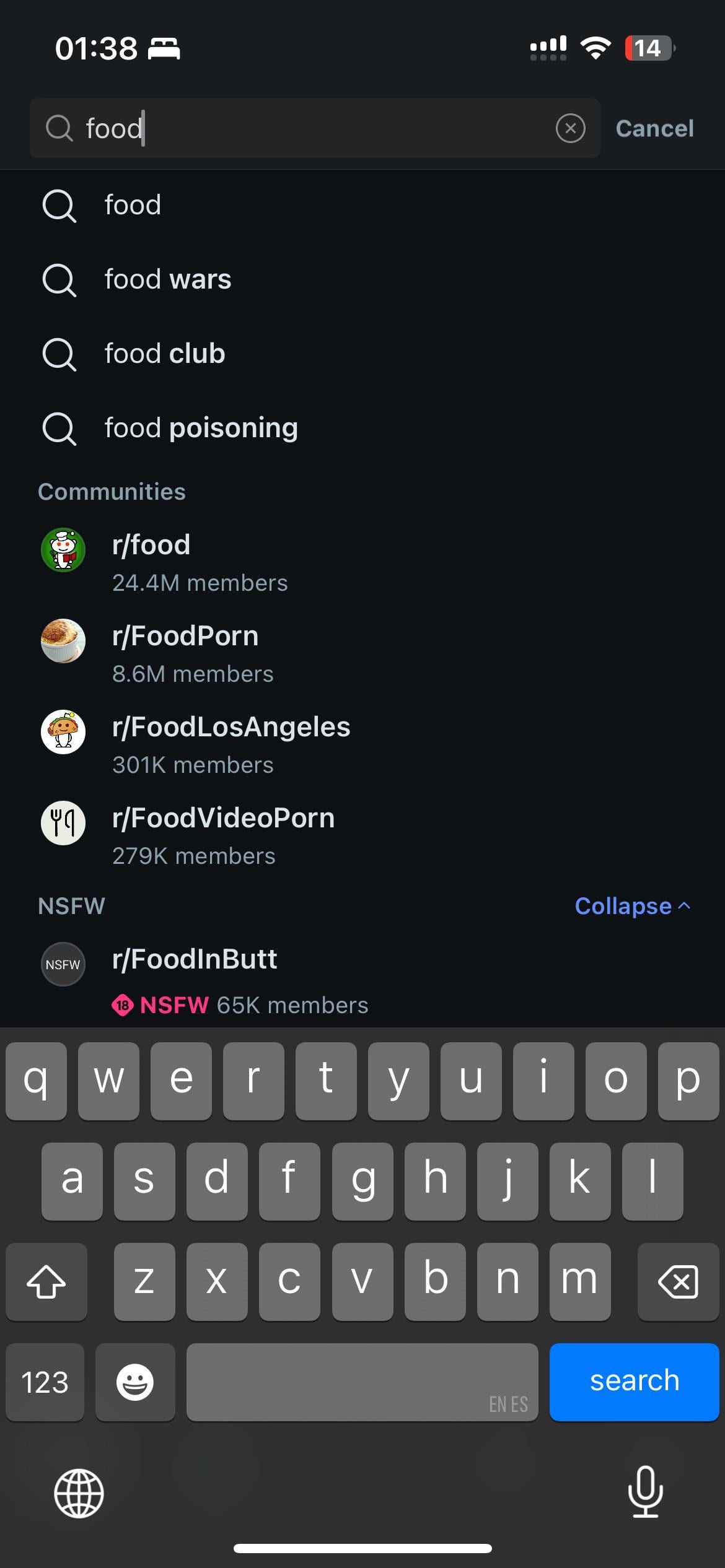Viewport: 725px width, 1568px height.
Task: Tap the search field containing food
Action: pyautogui.click(x=315, y=128)
